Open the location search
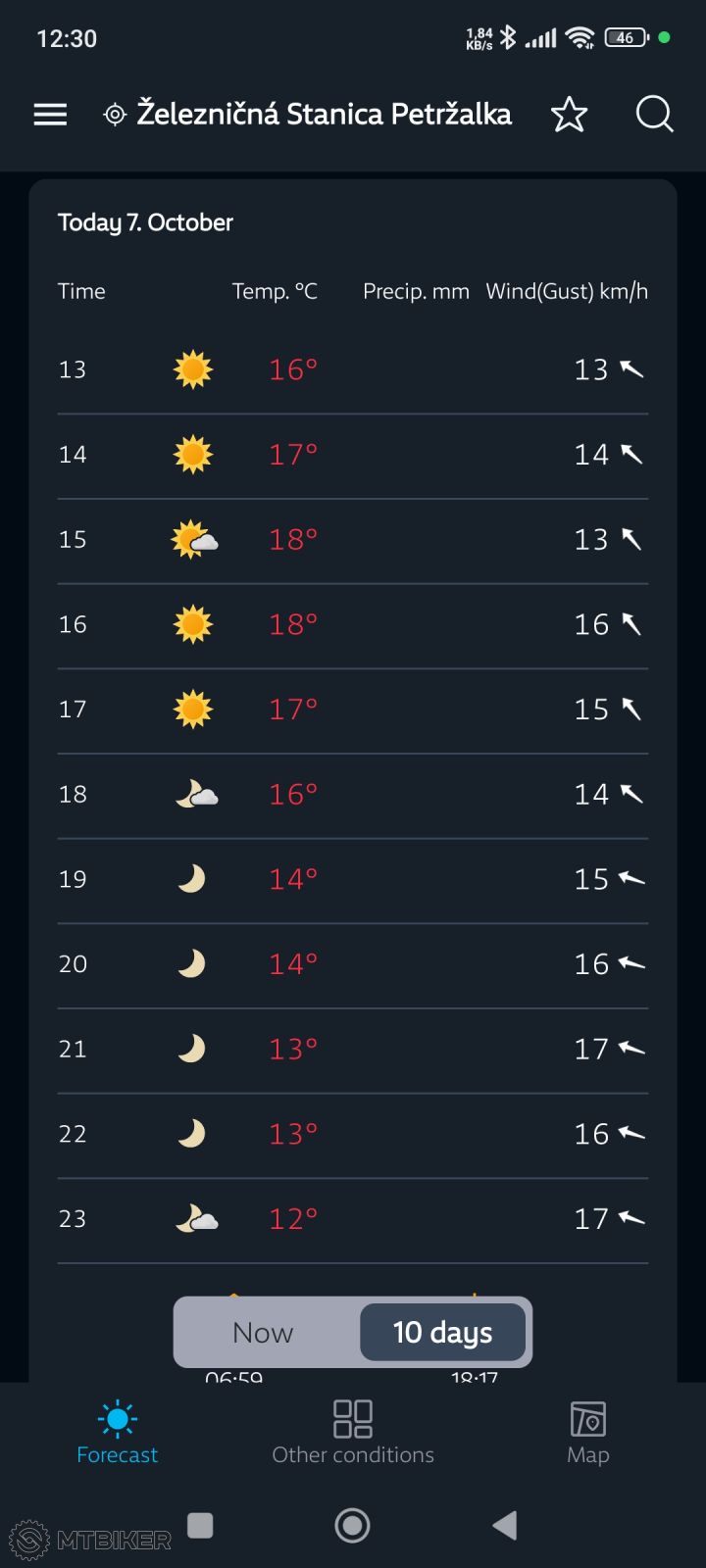This screenshot has height=1568, width=706. coord(654,115)
